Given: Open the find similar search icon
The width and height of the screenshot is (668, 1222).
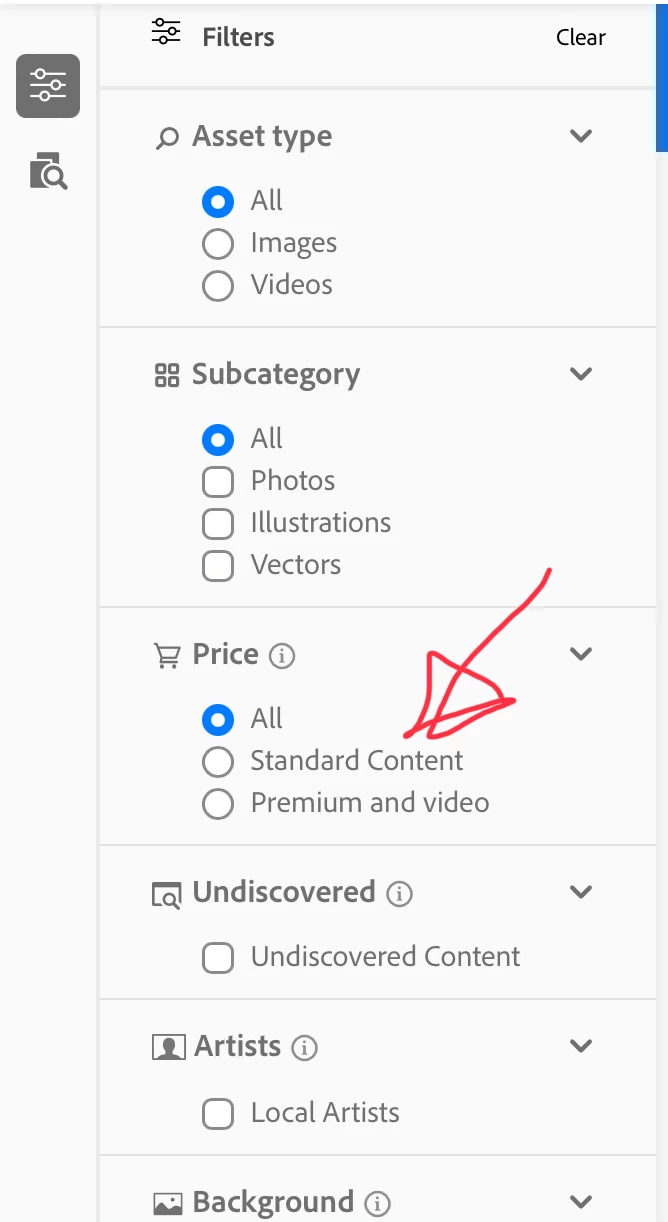Looking at the screenshot, I should 48,172.
